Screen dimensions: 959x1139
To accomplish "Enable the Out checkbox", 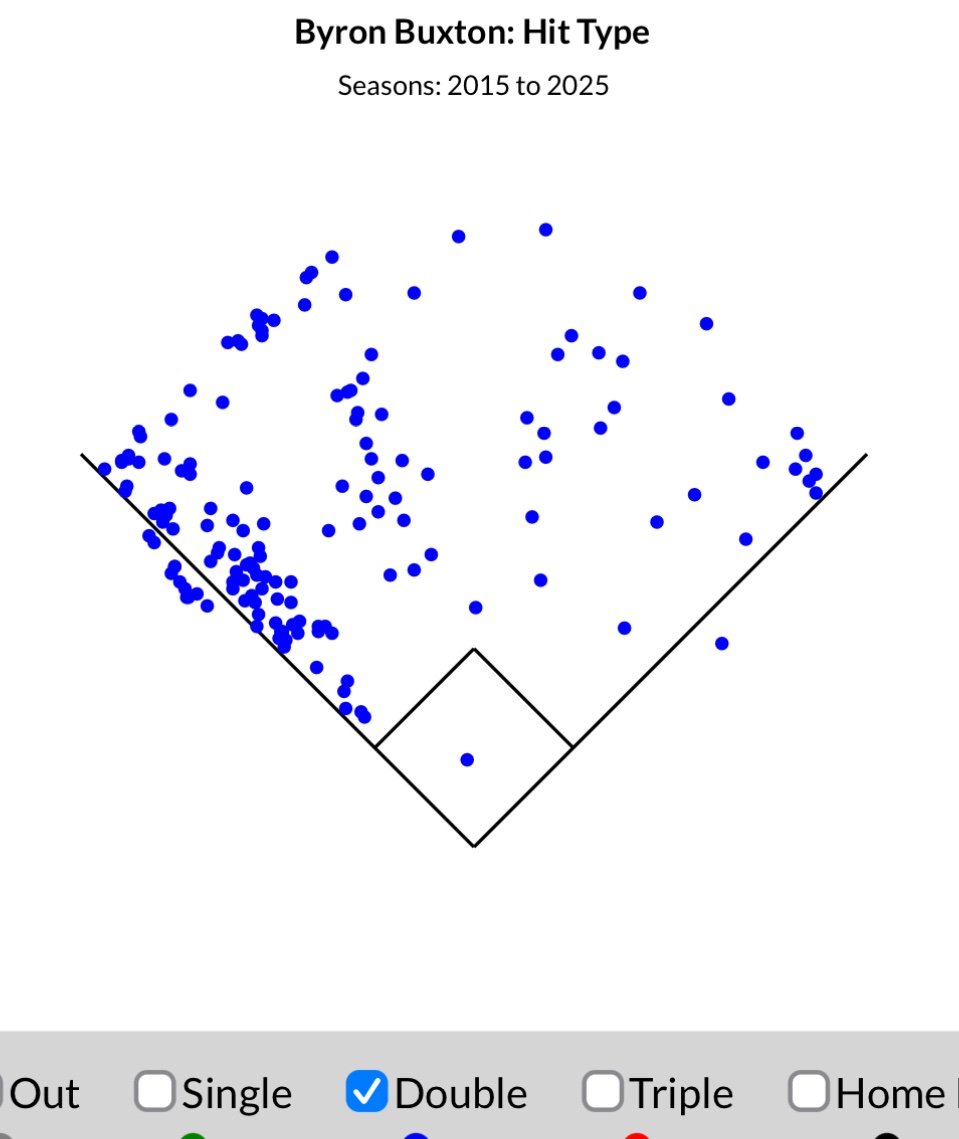I will [3, 1092].
